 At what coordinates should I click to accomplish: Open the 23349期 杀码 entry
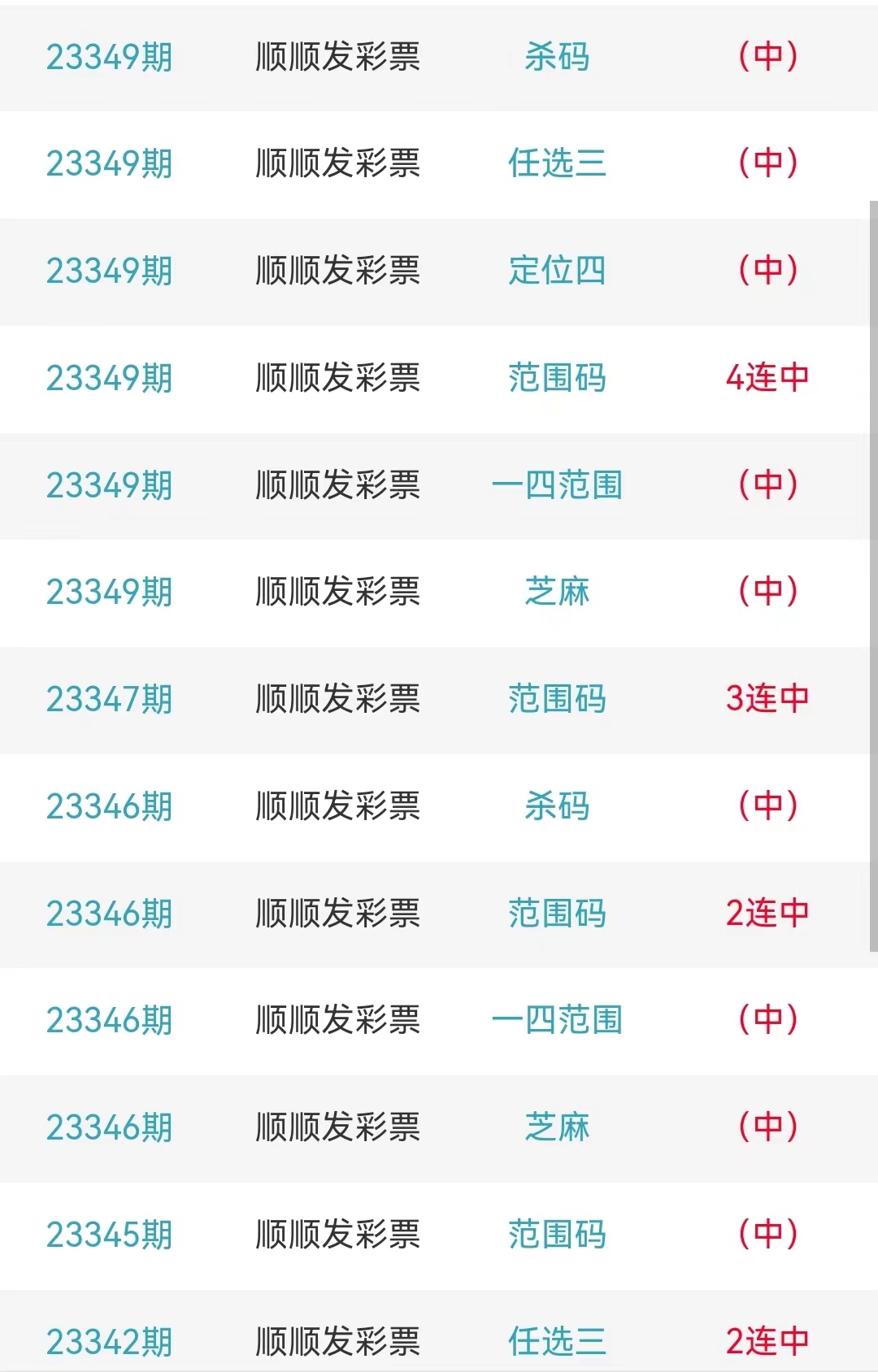pyautogui.click(x=557, y=57)
